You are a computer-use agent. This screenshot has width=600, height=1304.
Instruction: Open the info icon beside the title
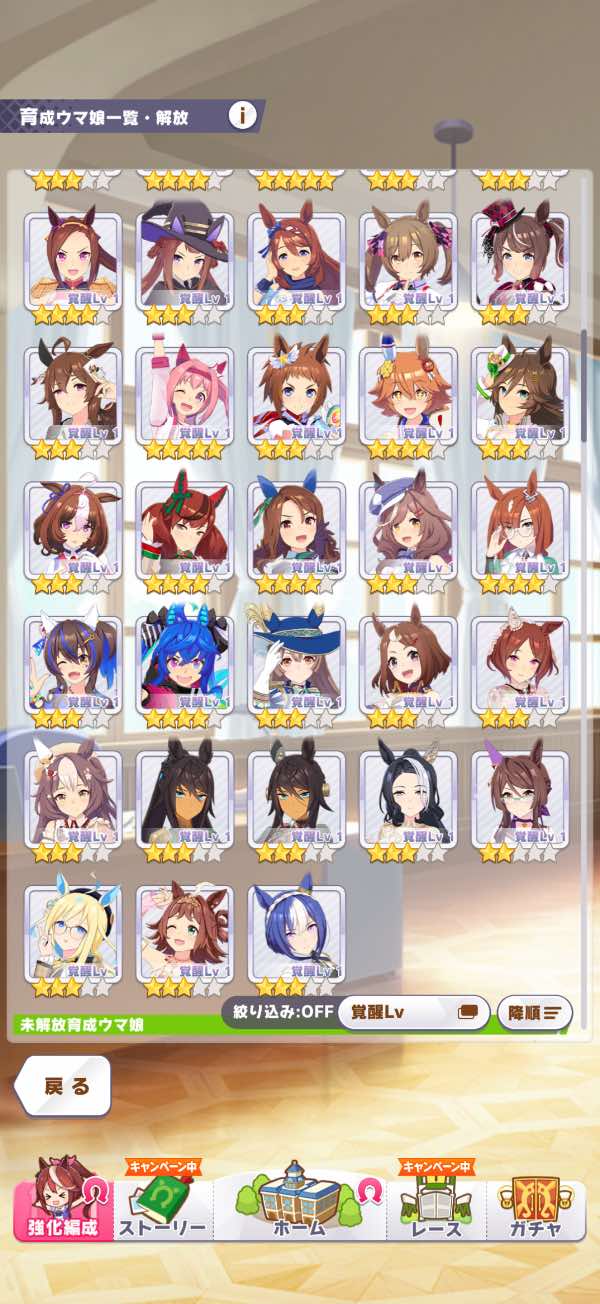pos(242,116)
